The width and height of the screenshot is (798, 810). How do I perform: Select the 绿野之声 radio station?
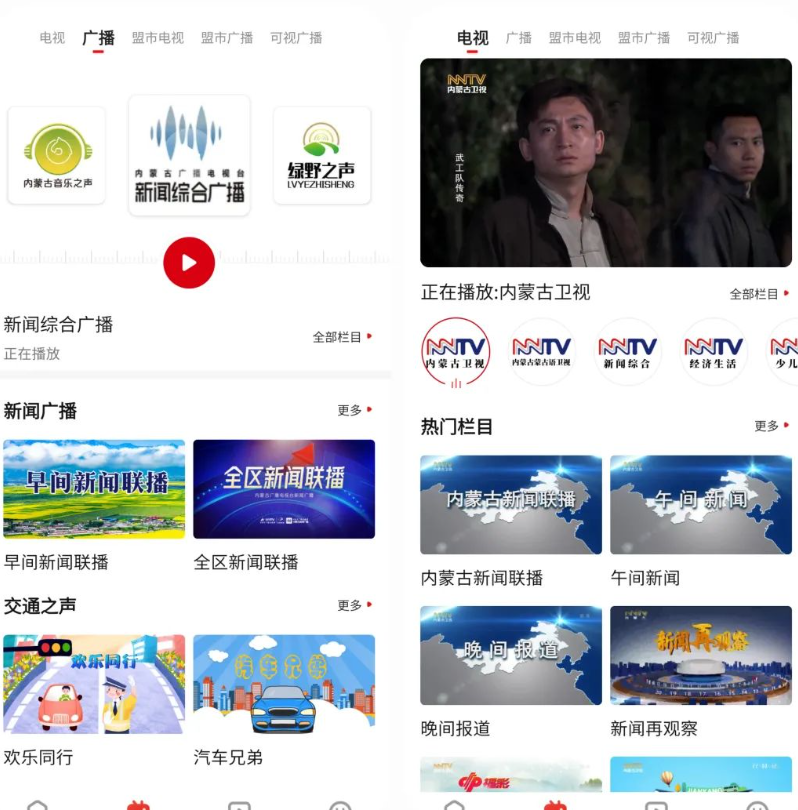point(321,156)
